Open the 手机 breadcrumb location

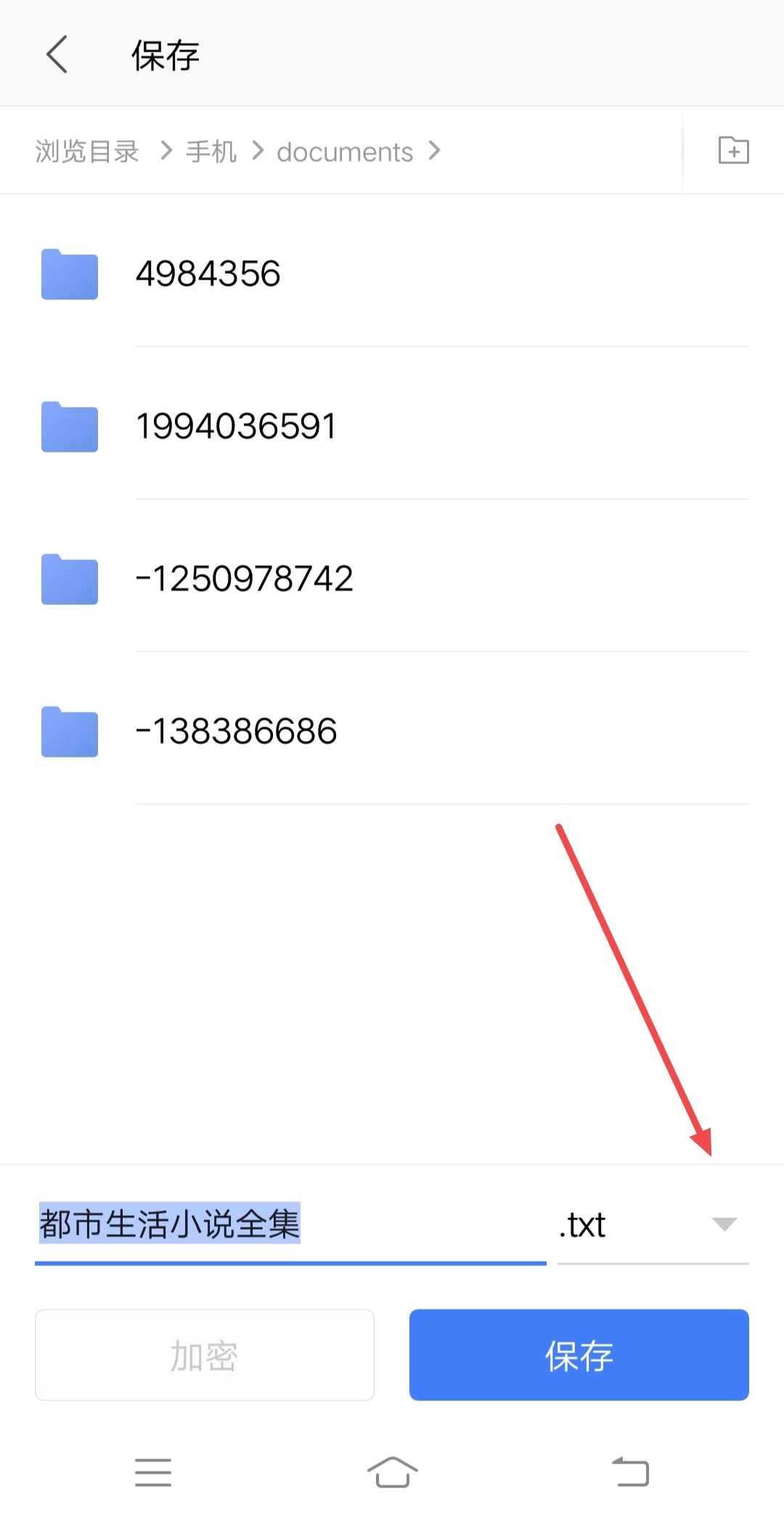pos(211,152)
